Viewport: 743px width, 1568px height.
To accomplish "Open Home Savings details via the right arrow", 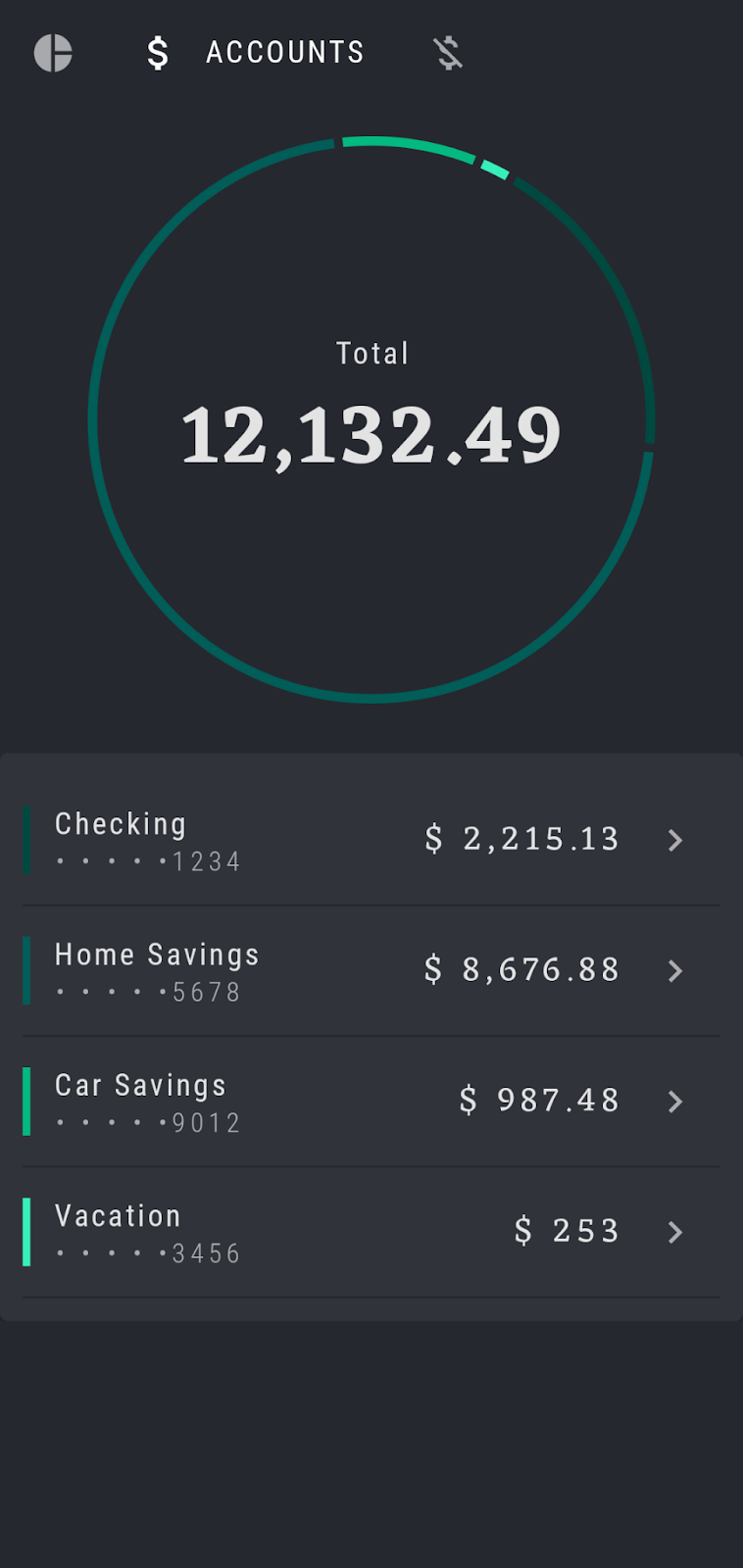I will 674,971.
